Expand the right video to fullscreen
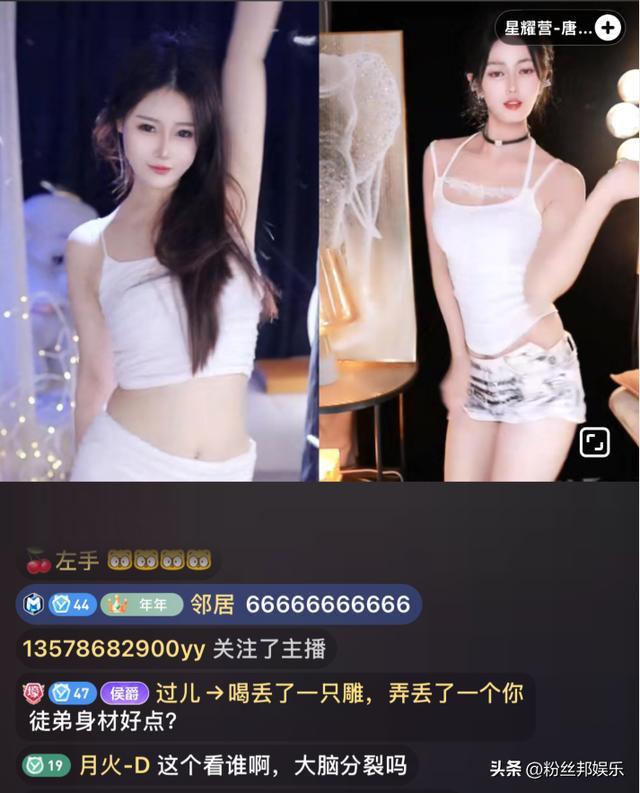 tap(596, 442)
